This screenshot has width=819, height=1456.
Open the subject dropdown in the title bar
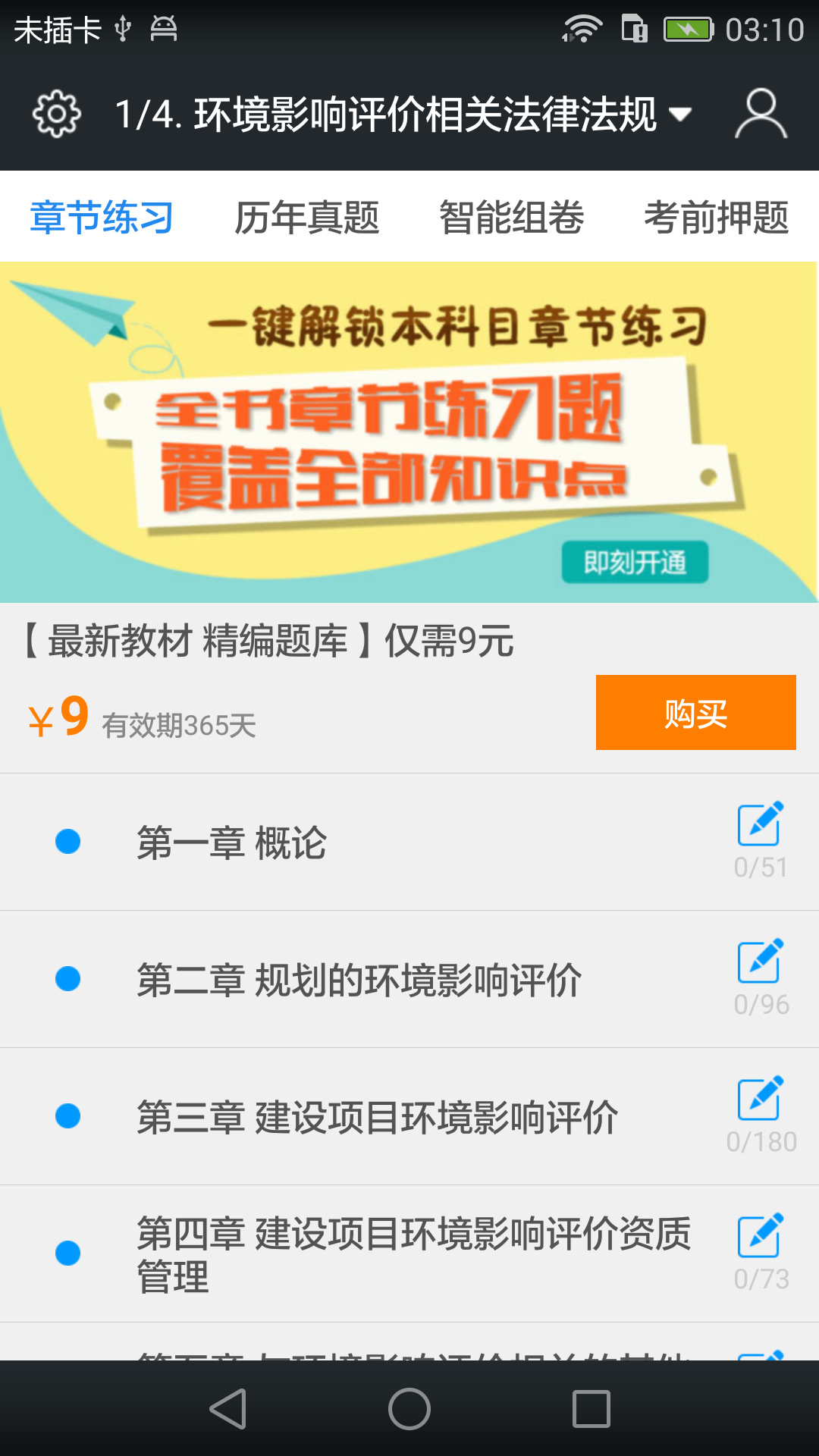pos(681,112)
